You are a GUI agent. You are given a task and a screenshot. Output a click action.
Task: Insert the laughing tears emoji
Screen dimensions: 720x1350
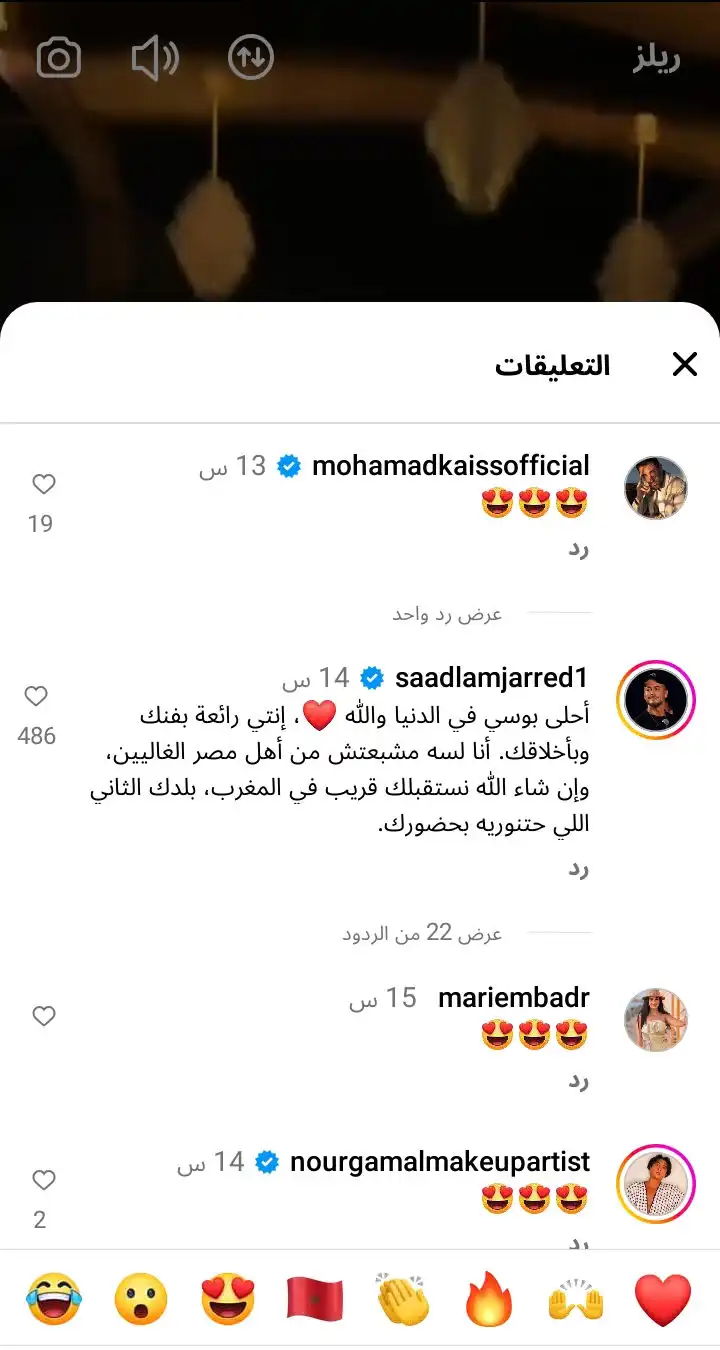point(54,1300)
